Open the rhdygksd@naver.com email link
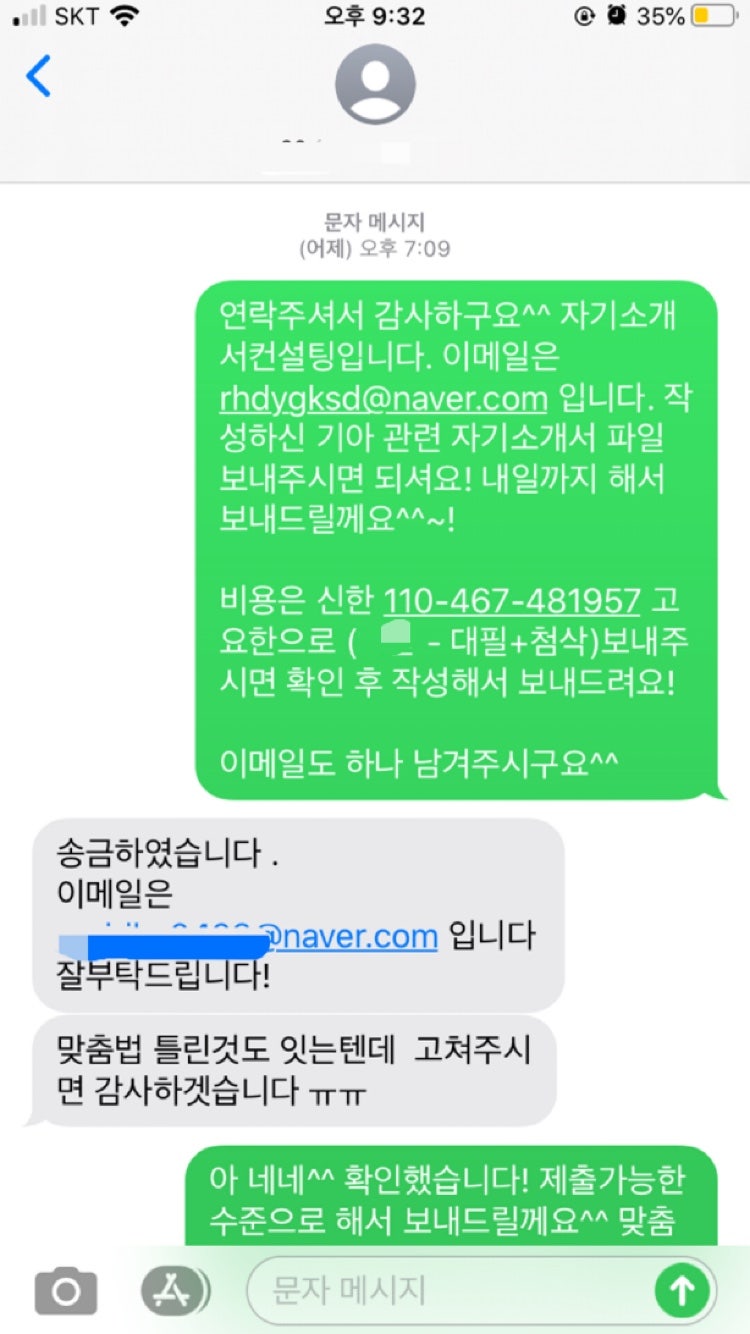 pyautogui.click(x=383, y=399)
